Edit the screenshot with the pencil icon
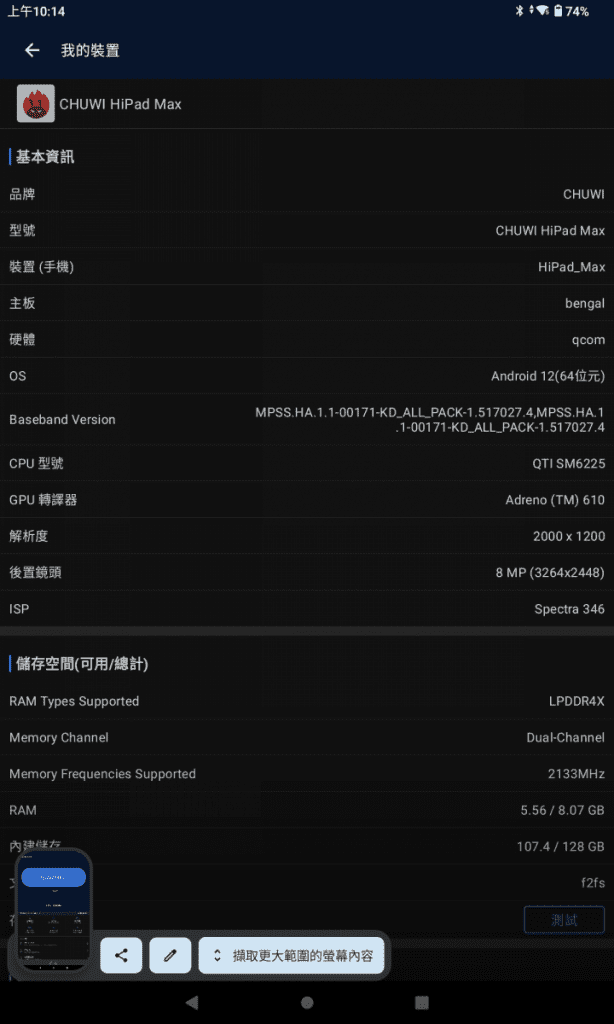This screenshot has height=1024, width=614. pyautogui.click(x=170, y=955)
